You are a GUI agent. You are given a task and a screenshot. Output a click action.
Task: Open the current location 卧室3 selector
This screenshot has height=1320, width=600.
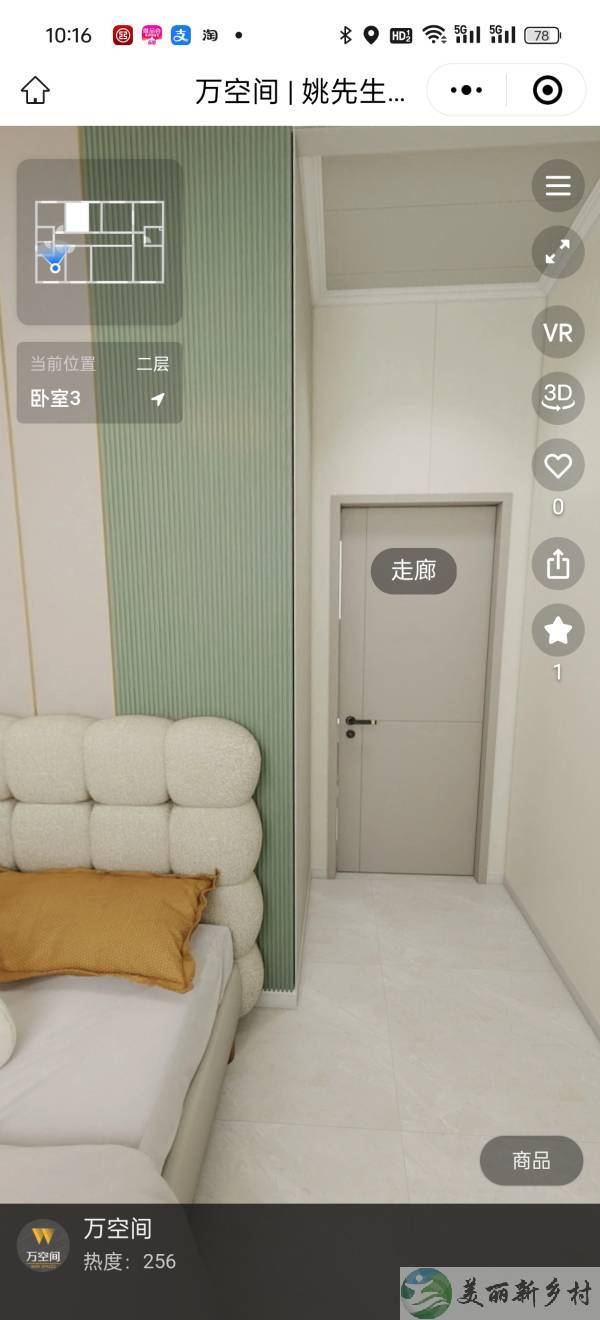(x=99, y=383)
